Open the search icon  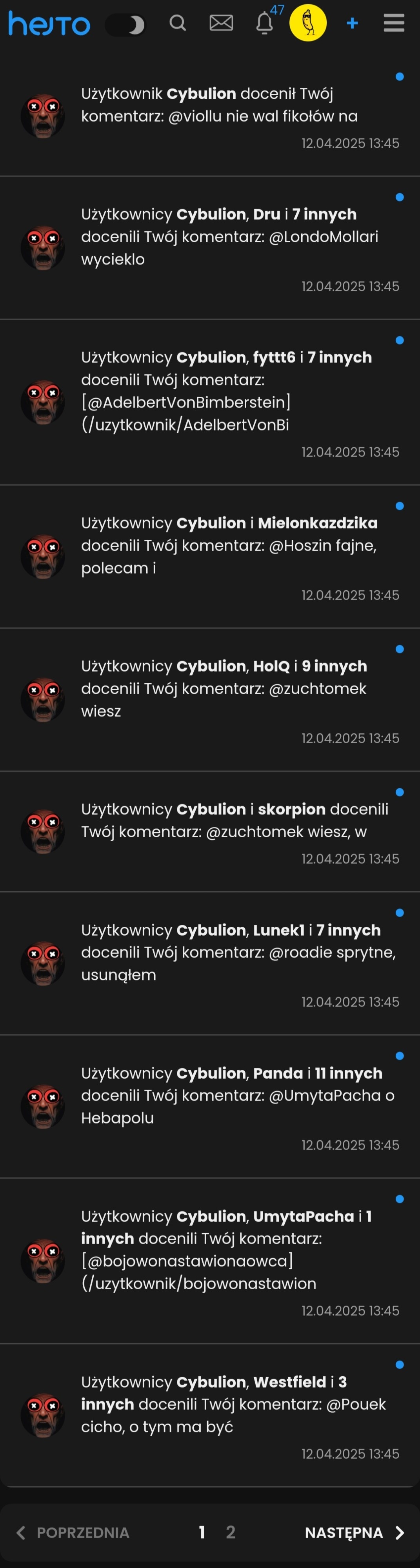[177, 23]
